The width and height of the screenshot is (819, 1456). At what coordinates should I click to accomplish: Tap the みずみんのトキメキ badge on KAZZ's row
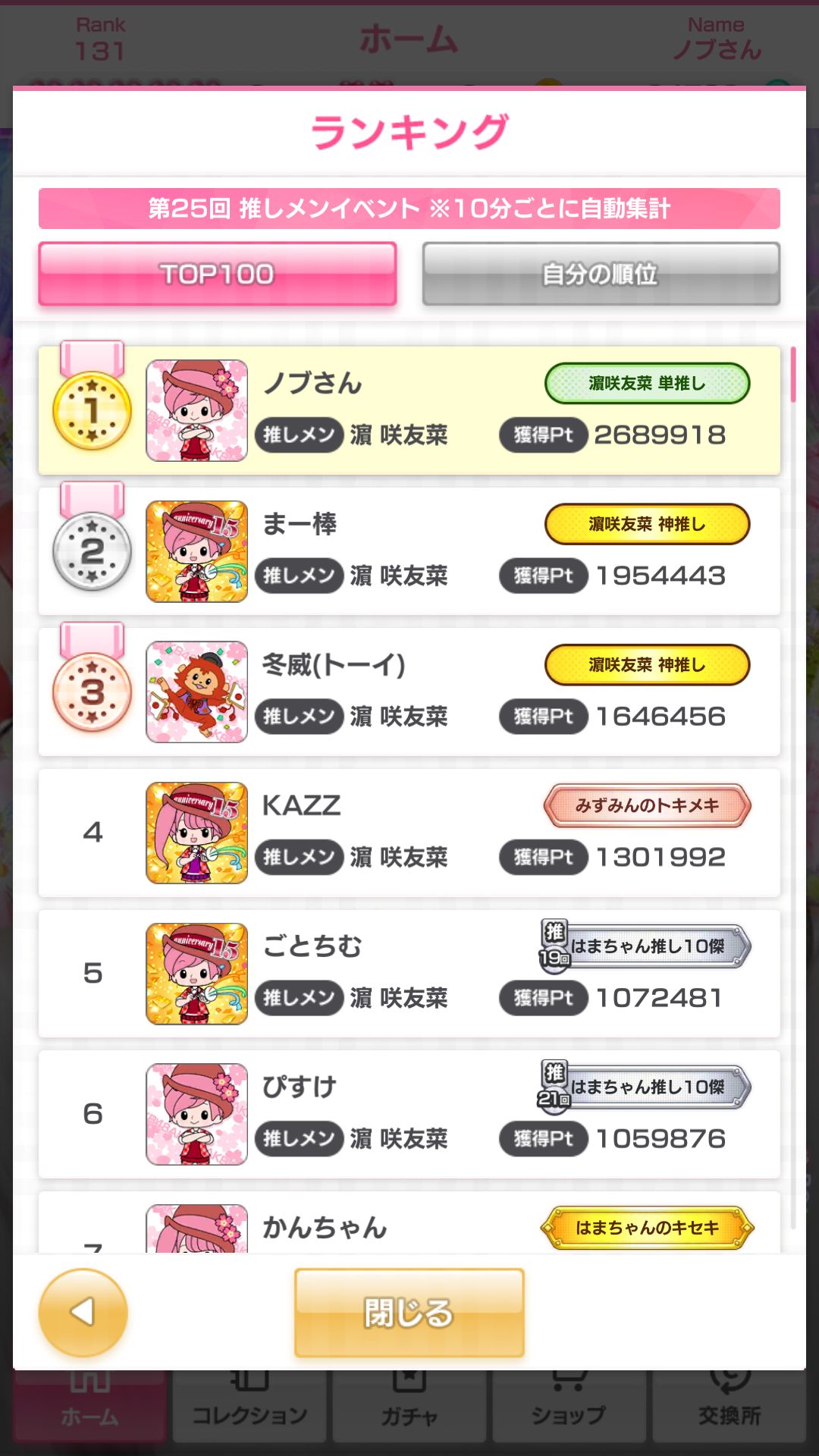point(645,807)
